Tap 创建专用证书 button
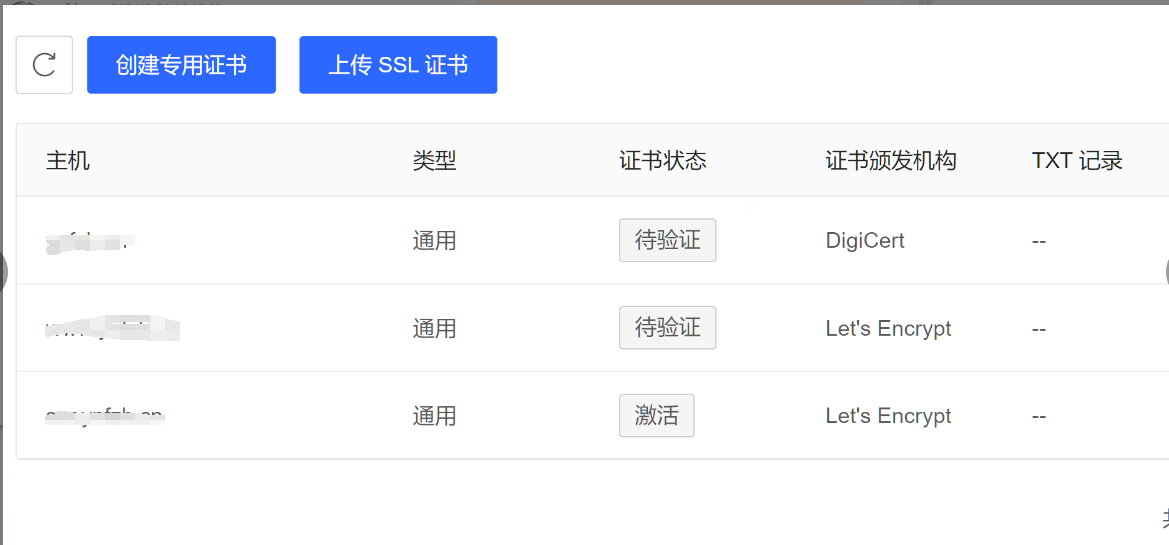The width and height of the screenshot is (1169, 545). 181,65
